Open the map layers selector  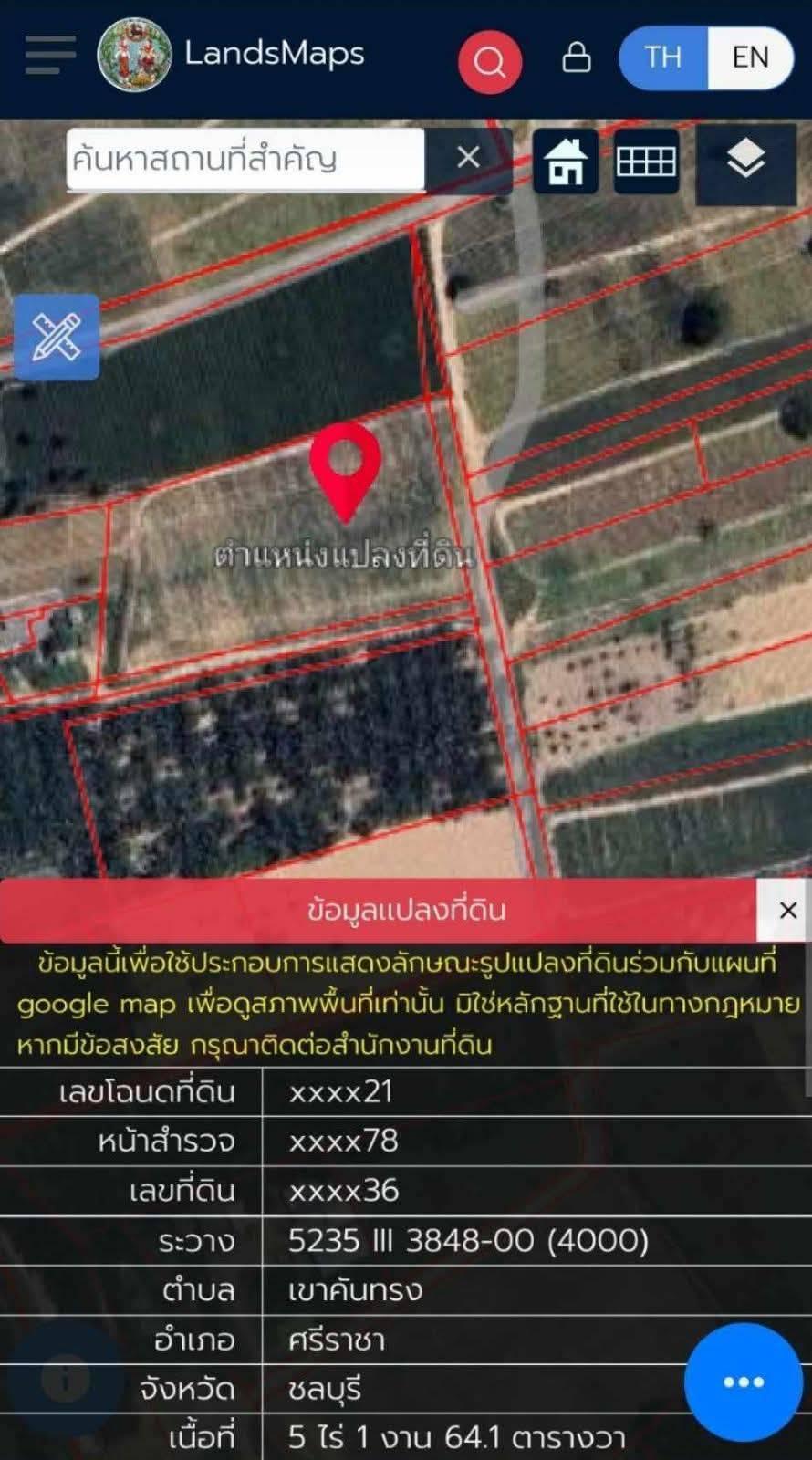745,162
